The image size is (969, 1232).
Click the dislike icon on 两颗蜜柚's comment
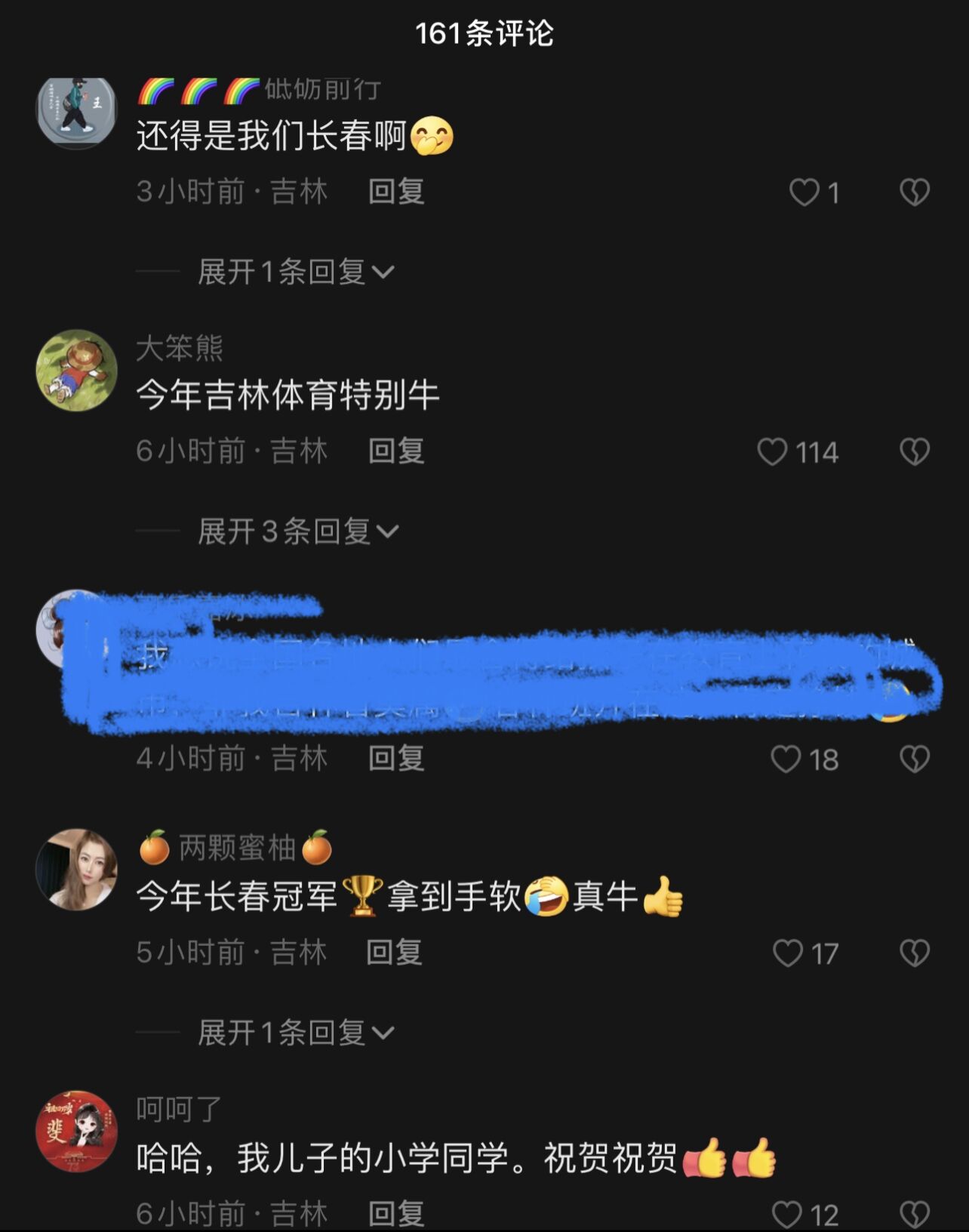point(915,953)
